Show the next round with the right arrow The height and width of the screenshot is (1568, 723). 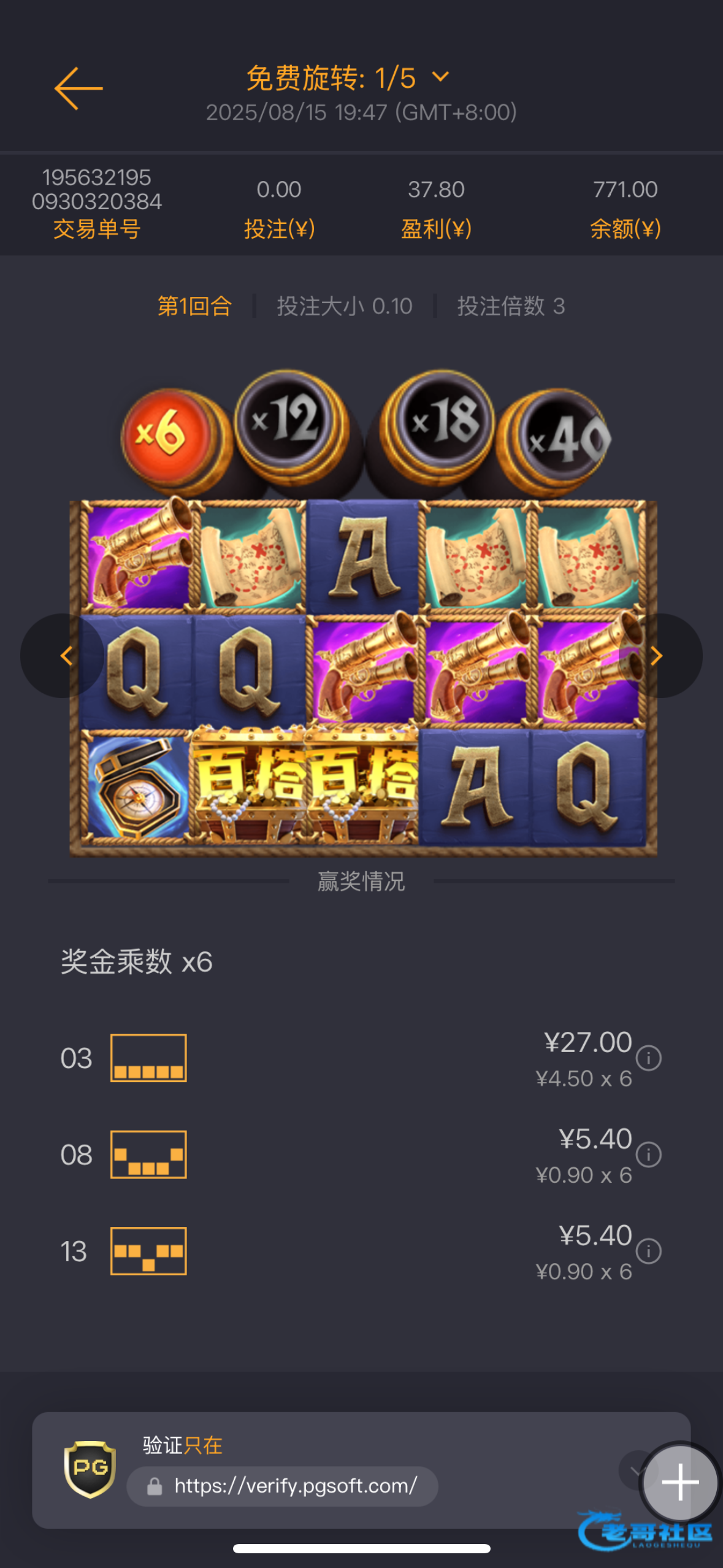click(x=657, y=656)
